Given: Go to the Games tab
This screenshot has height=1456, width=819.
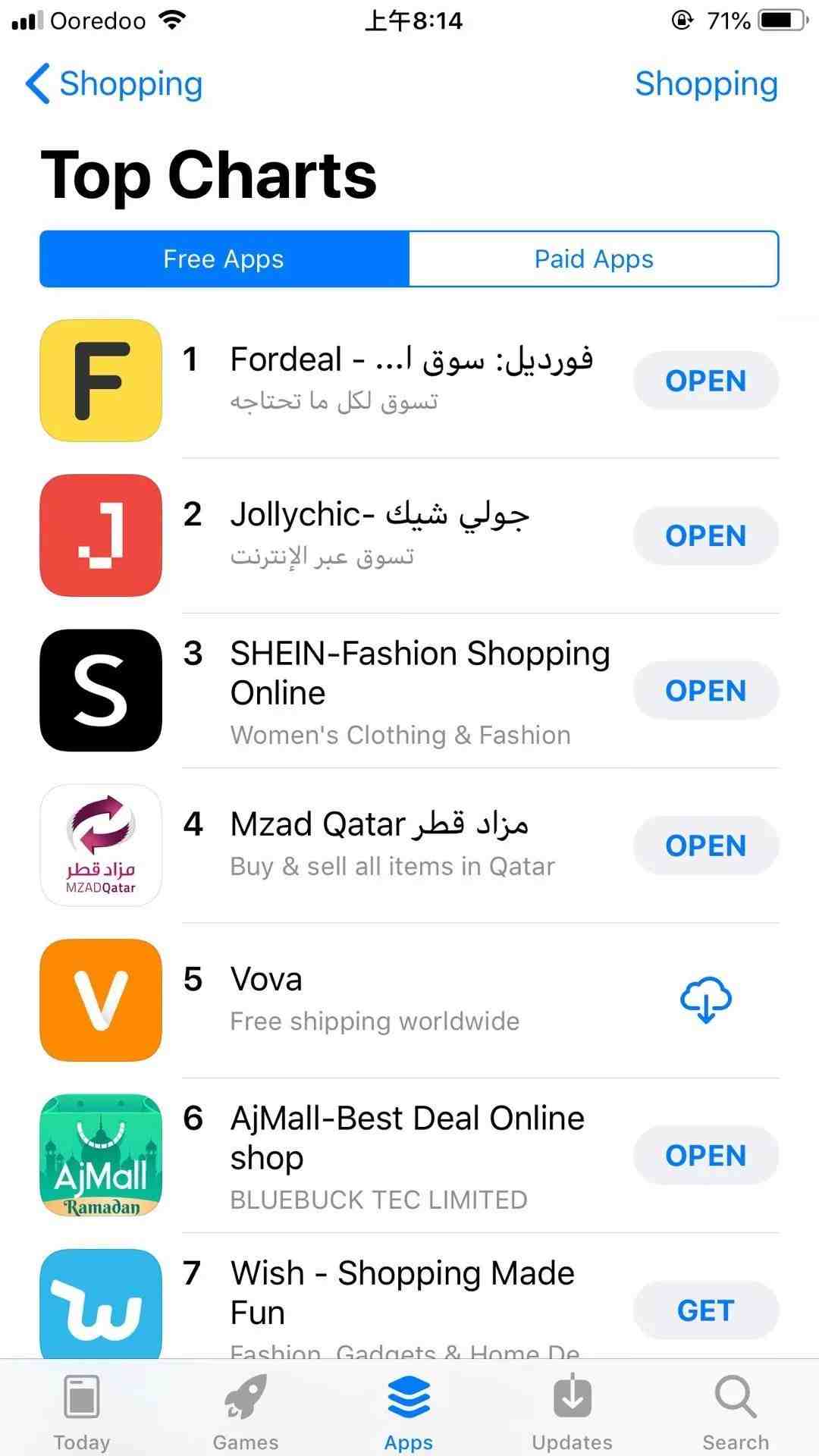Looking at the screenshot, I should click(246, 1409).
